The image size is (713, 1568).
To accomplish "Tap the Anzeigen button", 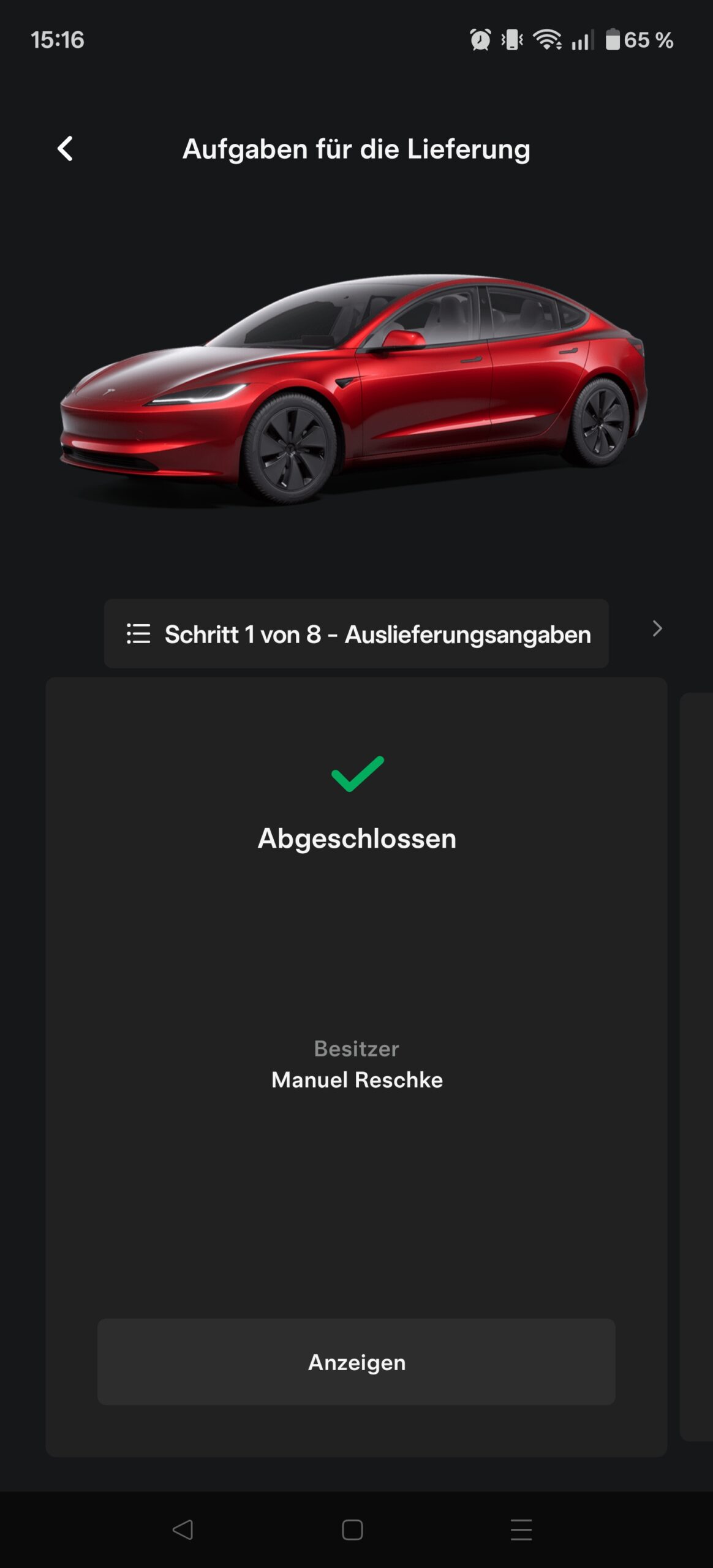I will (356, 1362).
